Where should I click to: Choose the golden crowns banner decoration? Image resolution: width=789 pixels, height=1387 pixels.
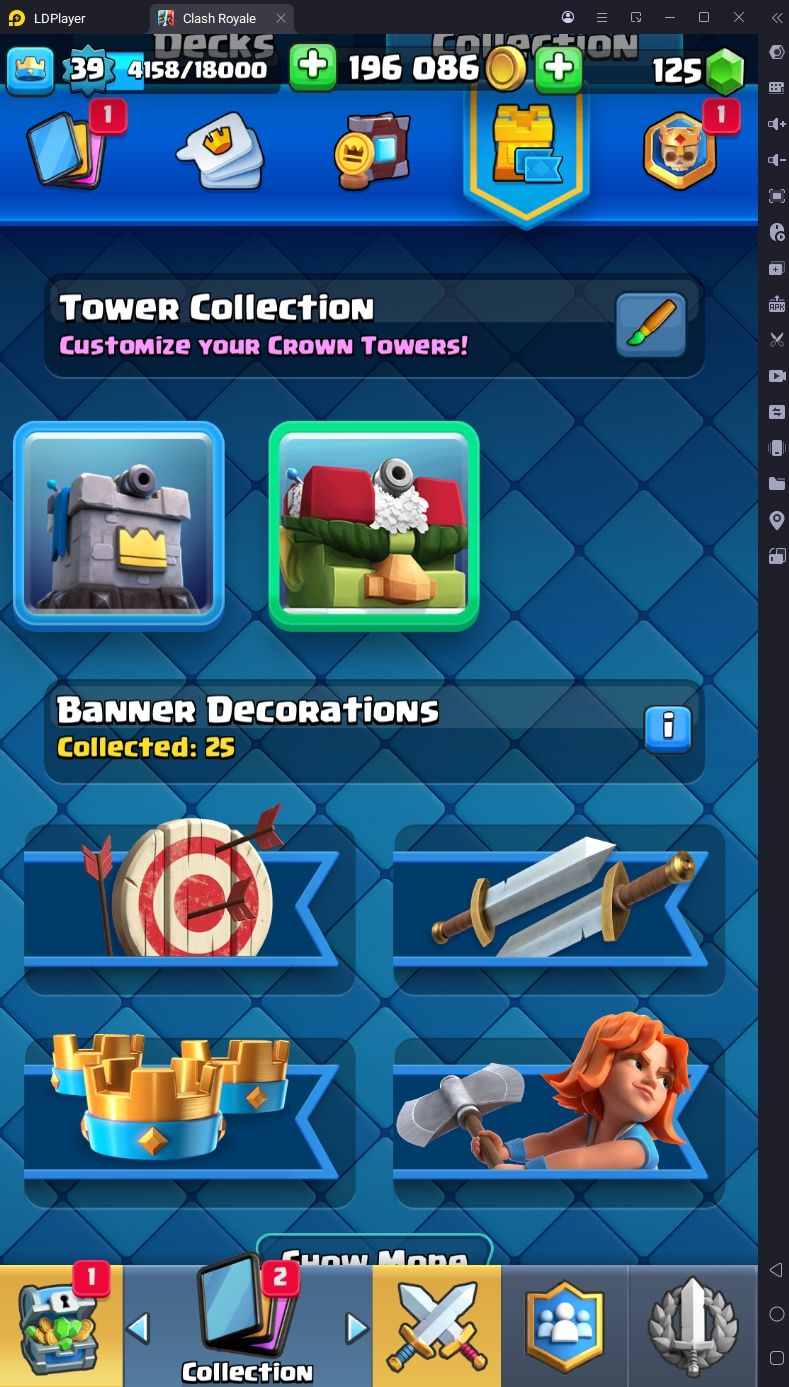pyautogui.click(x=189, y=1122)
